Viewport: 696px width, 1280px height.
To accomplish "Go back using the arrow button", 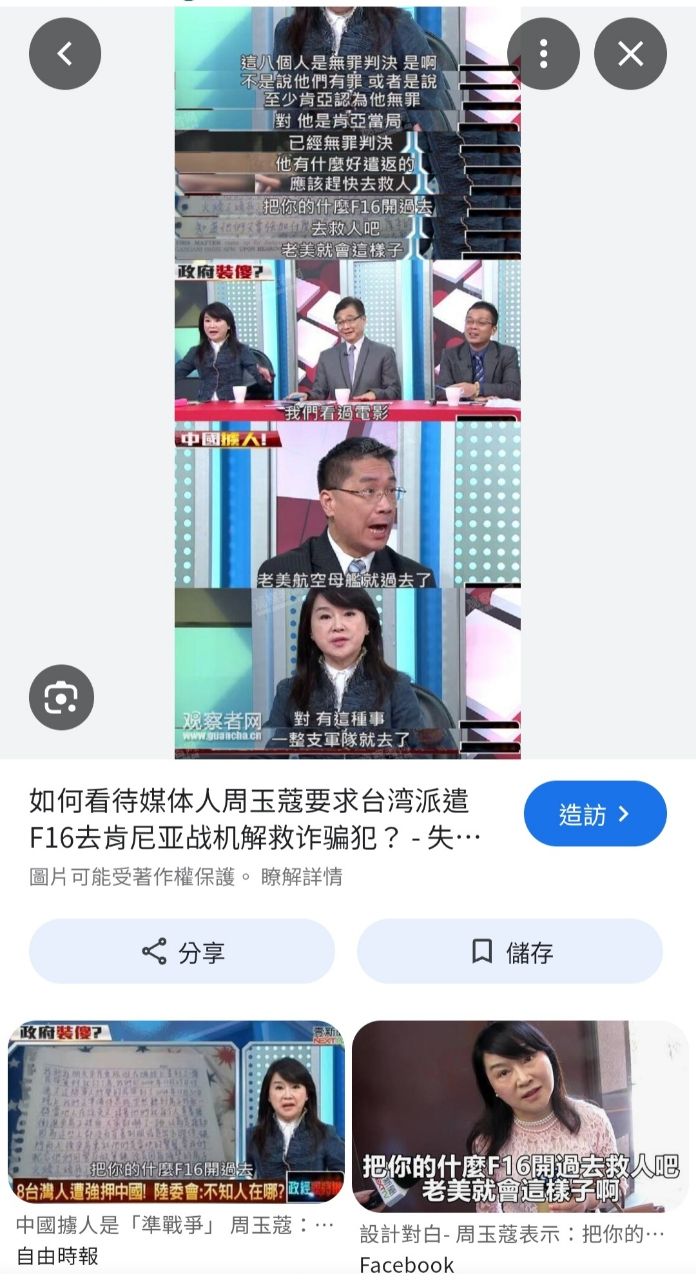I will click(x=65, y=54).
